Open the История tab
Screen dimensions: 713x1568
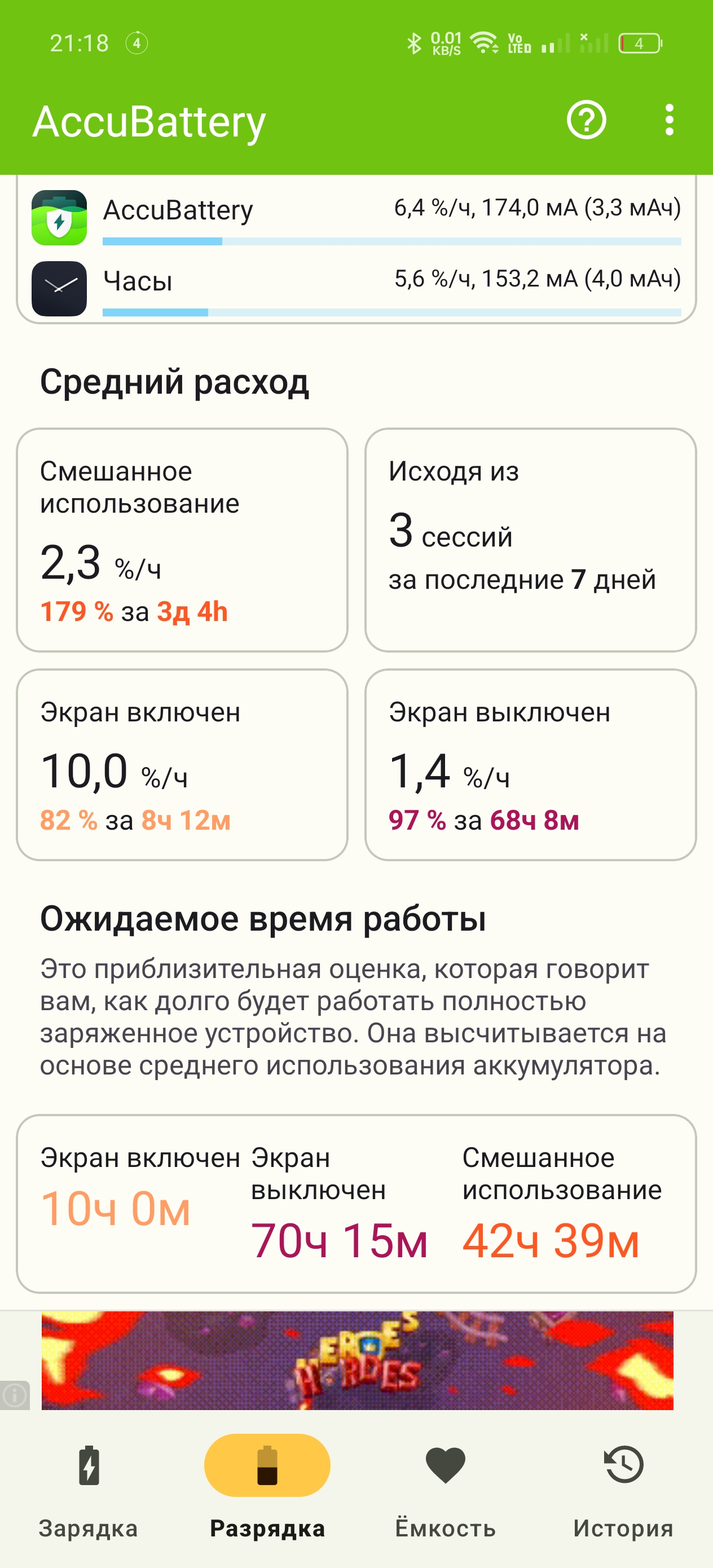(623, 1485)
